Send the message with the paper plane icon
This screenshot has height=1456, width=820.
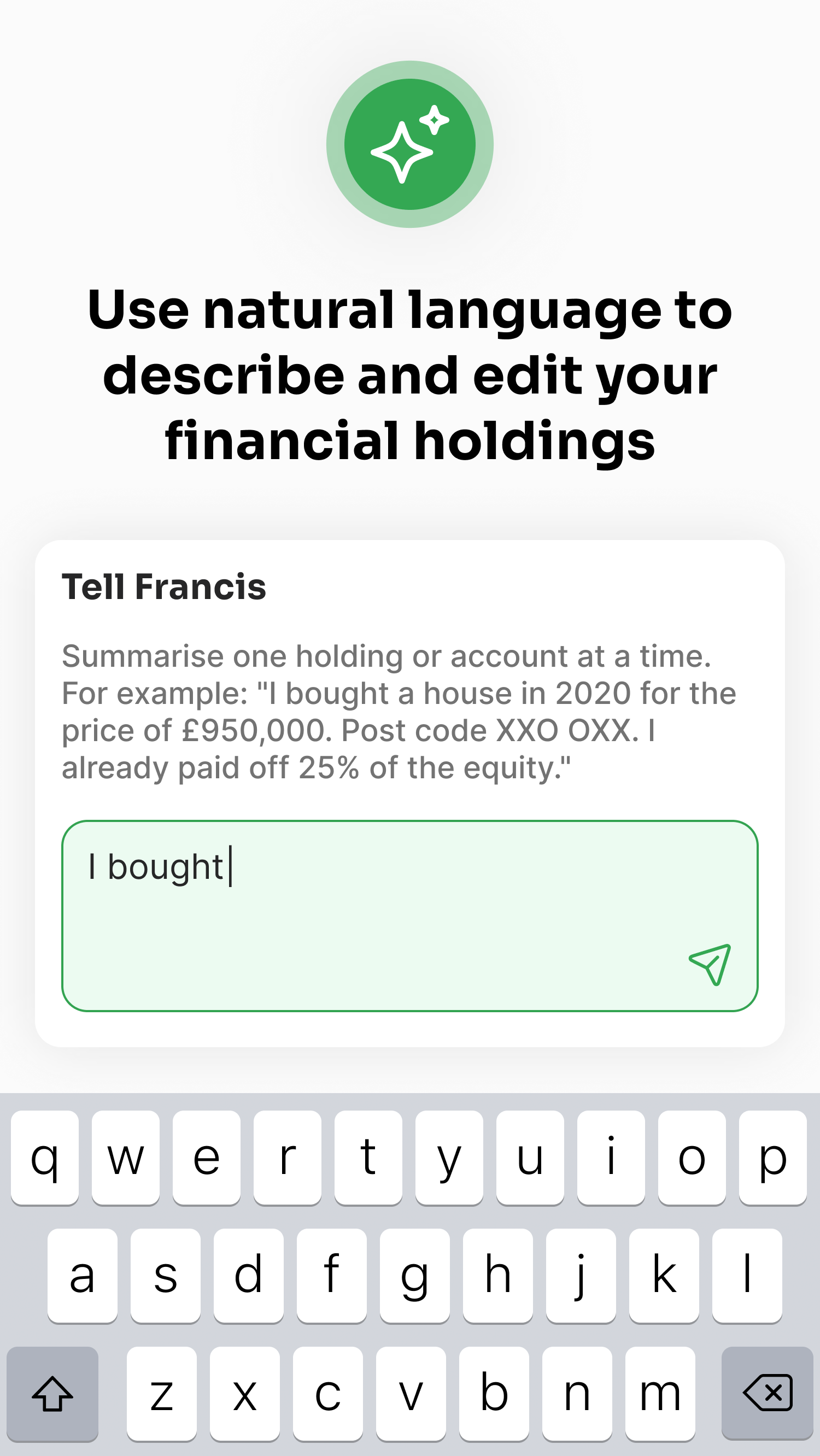(x=710, y=965)
